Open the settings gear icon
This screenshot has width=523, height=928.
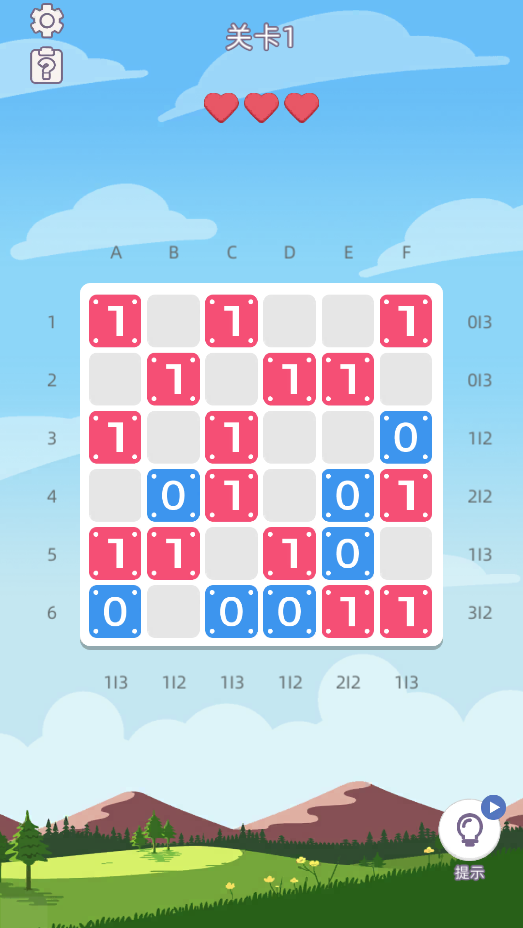(47, 21)
